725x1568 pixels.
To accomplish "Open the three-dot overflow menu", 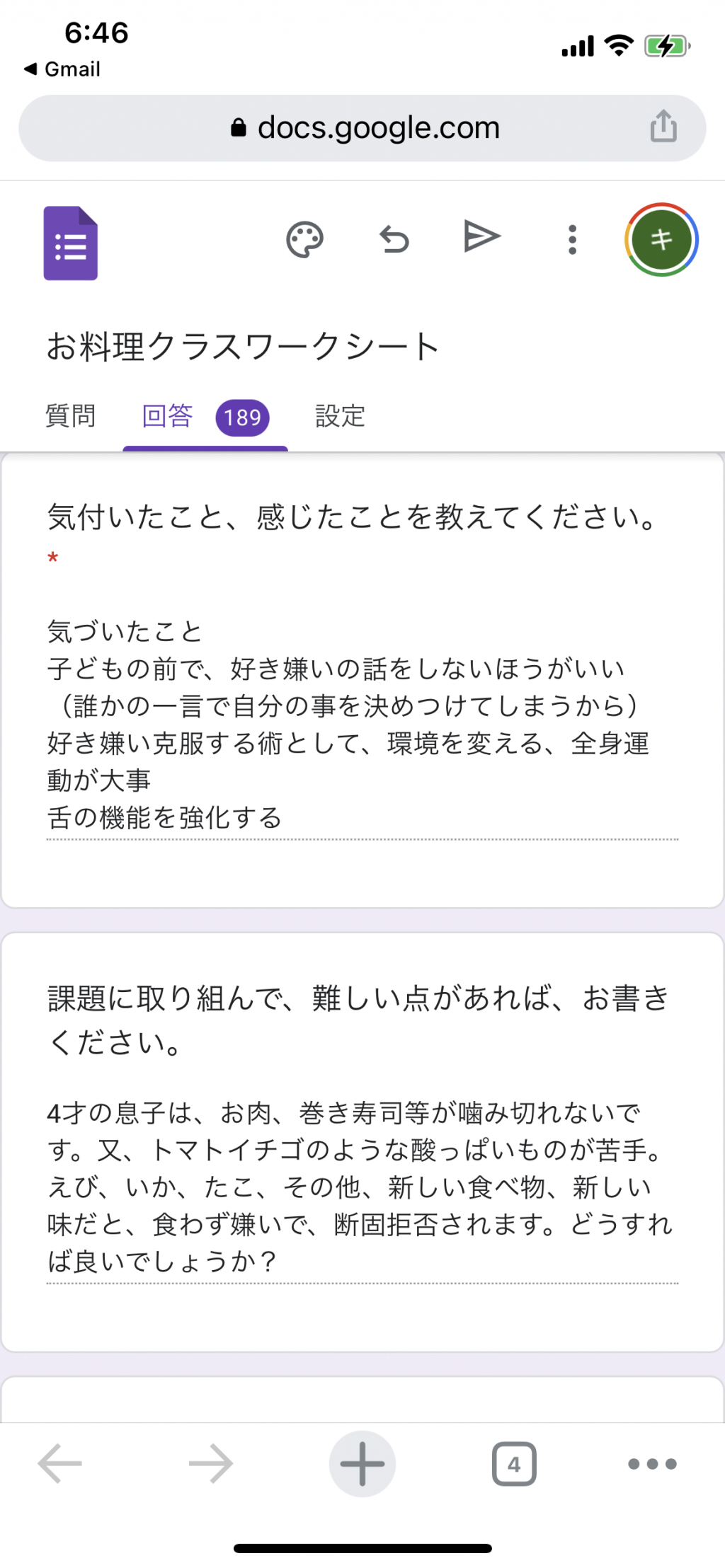I will [572, 240].
